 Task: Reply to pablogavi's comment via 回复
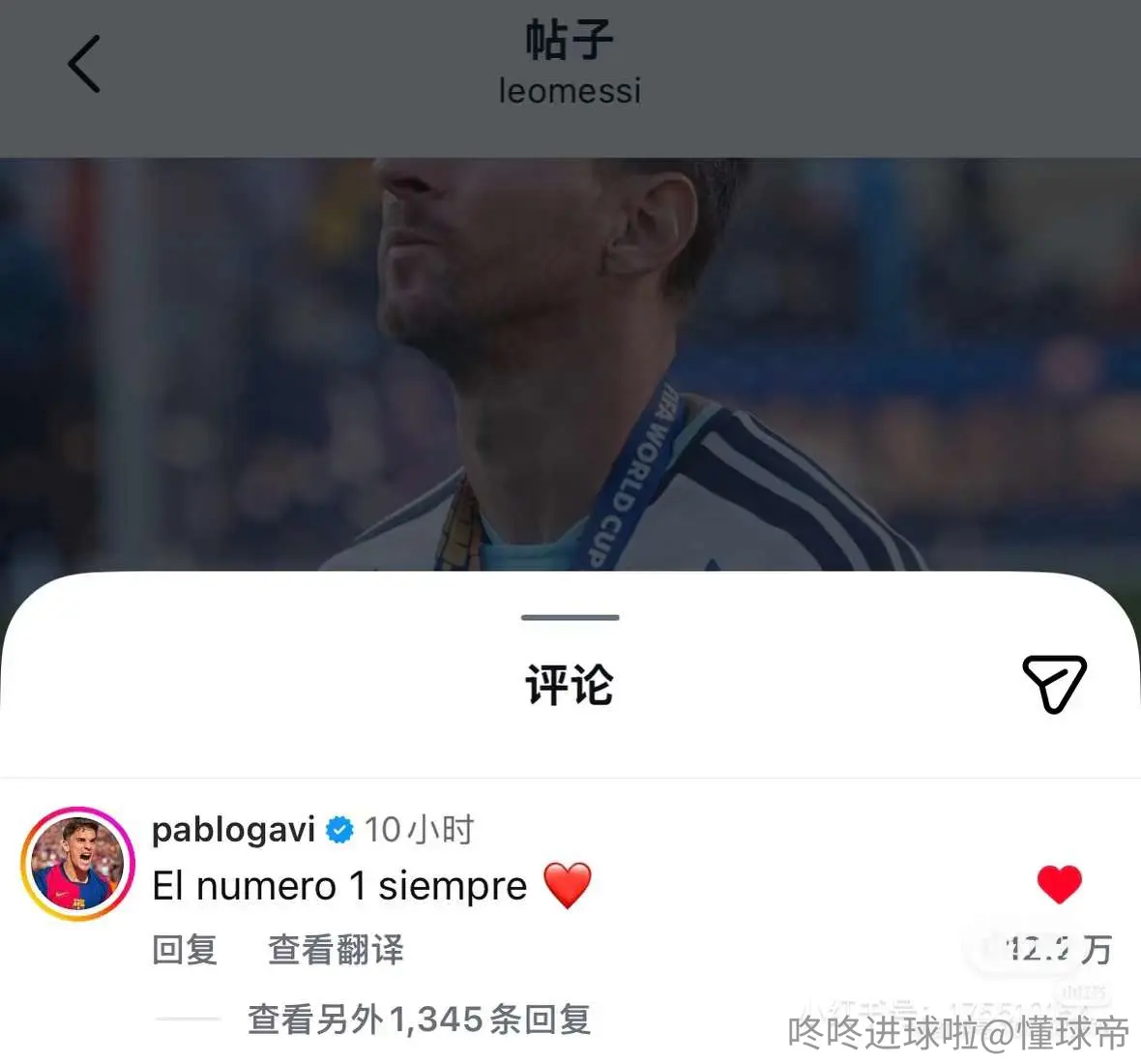coord(185,950)
